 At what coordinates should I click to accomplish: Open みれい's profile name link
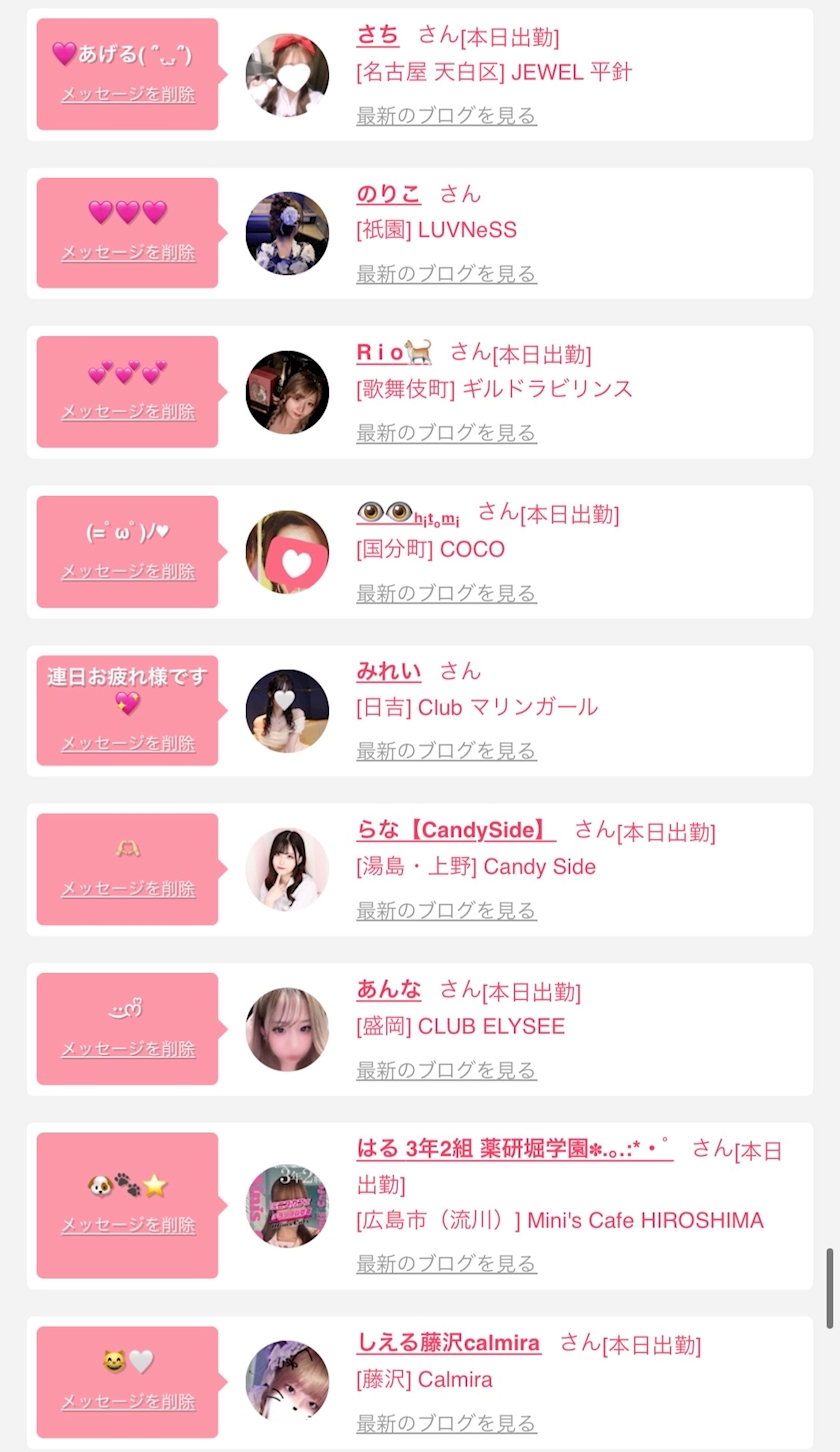tap(388, 671)
